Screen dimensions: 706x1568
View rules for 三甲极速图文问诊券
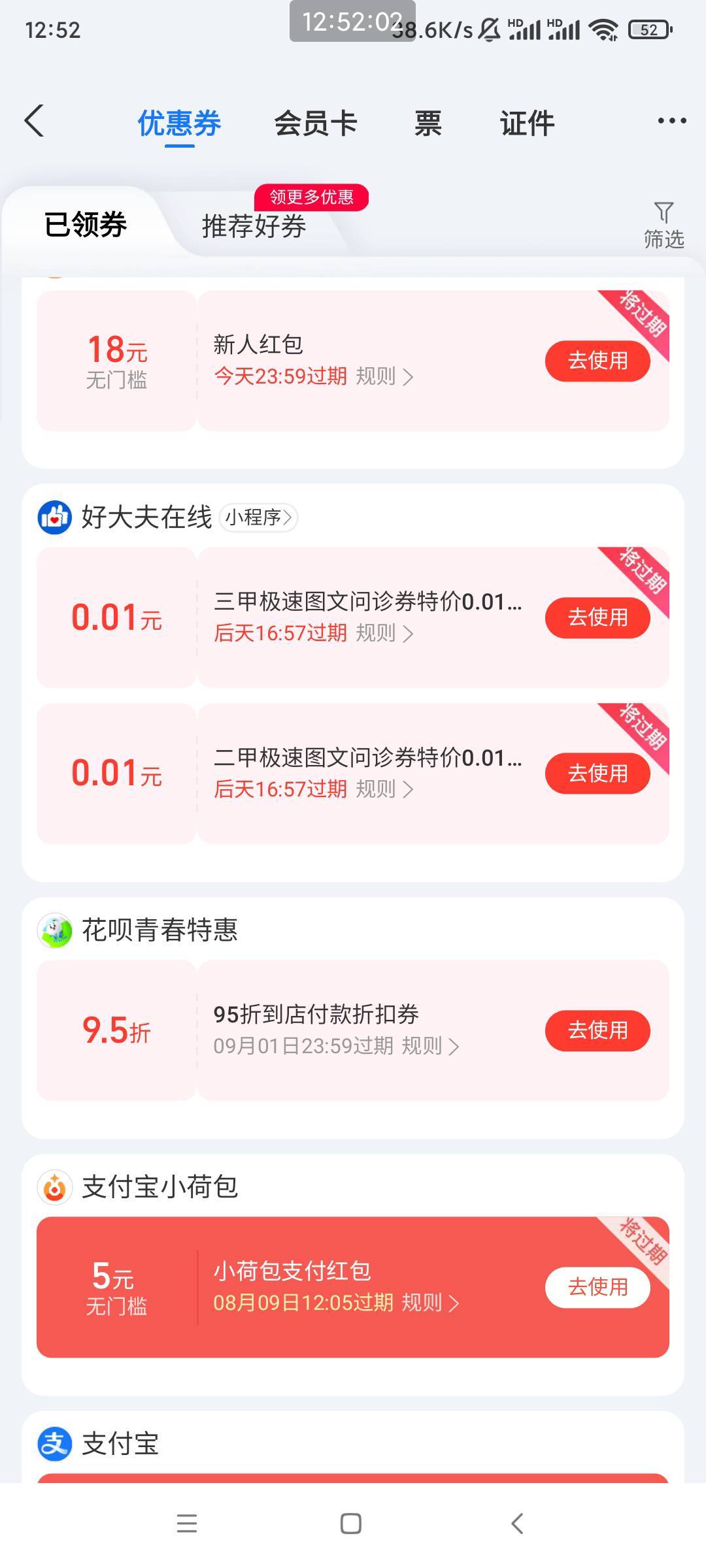tap(384, 634)
